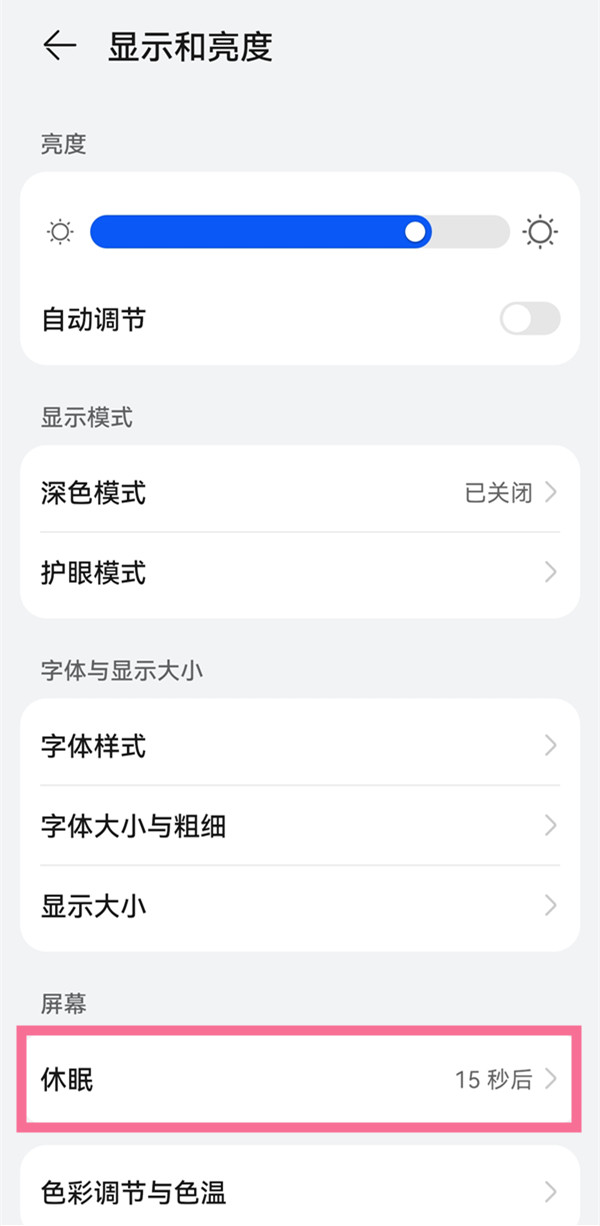Screen dimensions: 600x1226
Task: Open 字体大小与粗细 settings
Action: click(x=300, y=826)
